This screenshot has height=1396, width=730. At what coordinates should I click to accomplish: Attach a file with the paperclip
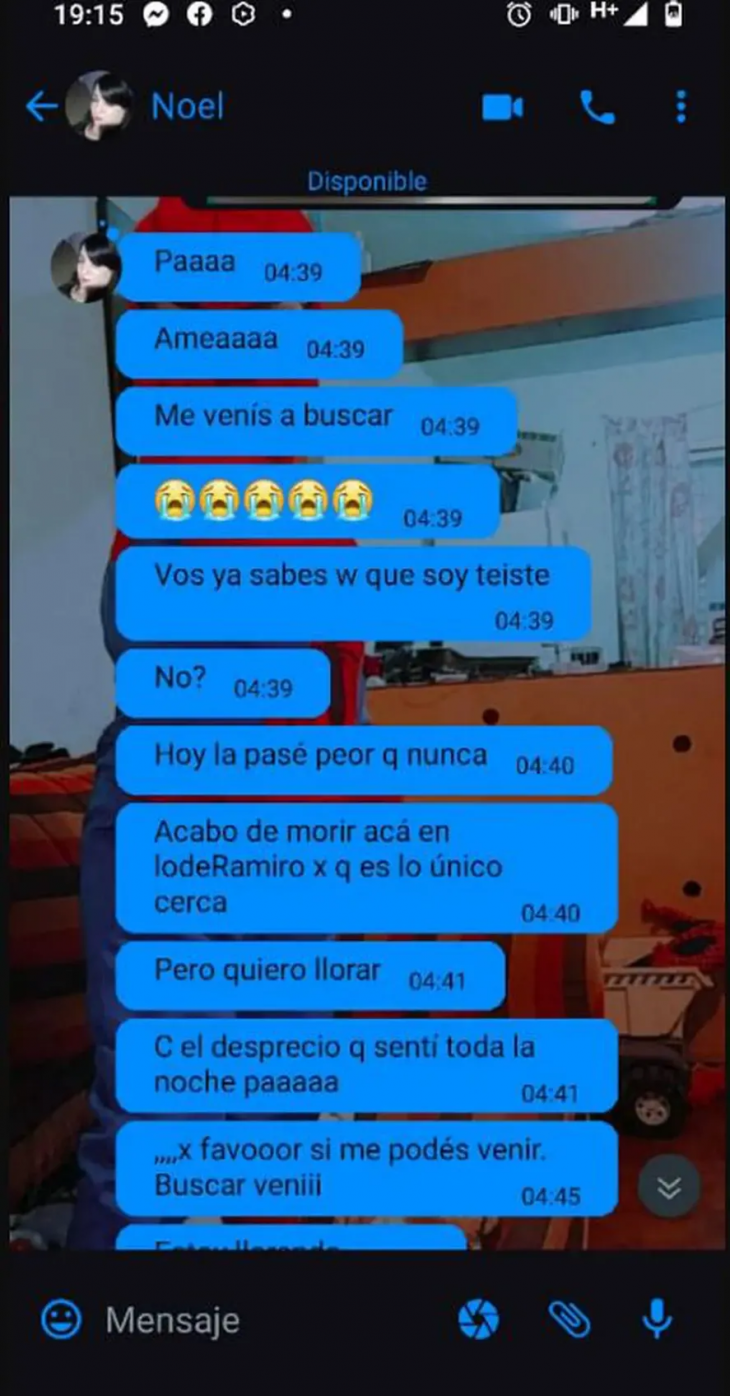[569, 1320]
